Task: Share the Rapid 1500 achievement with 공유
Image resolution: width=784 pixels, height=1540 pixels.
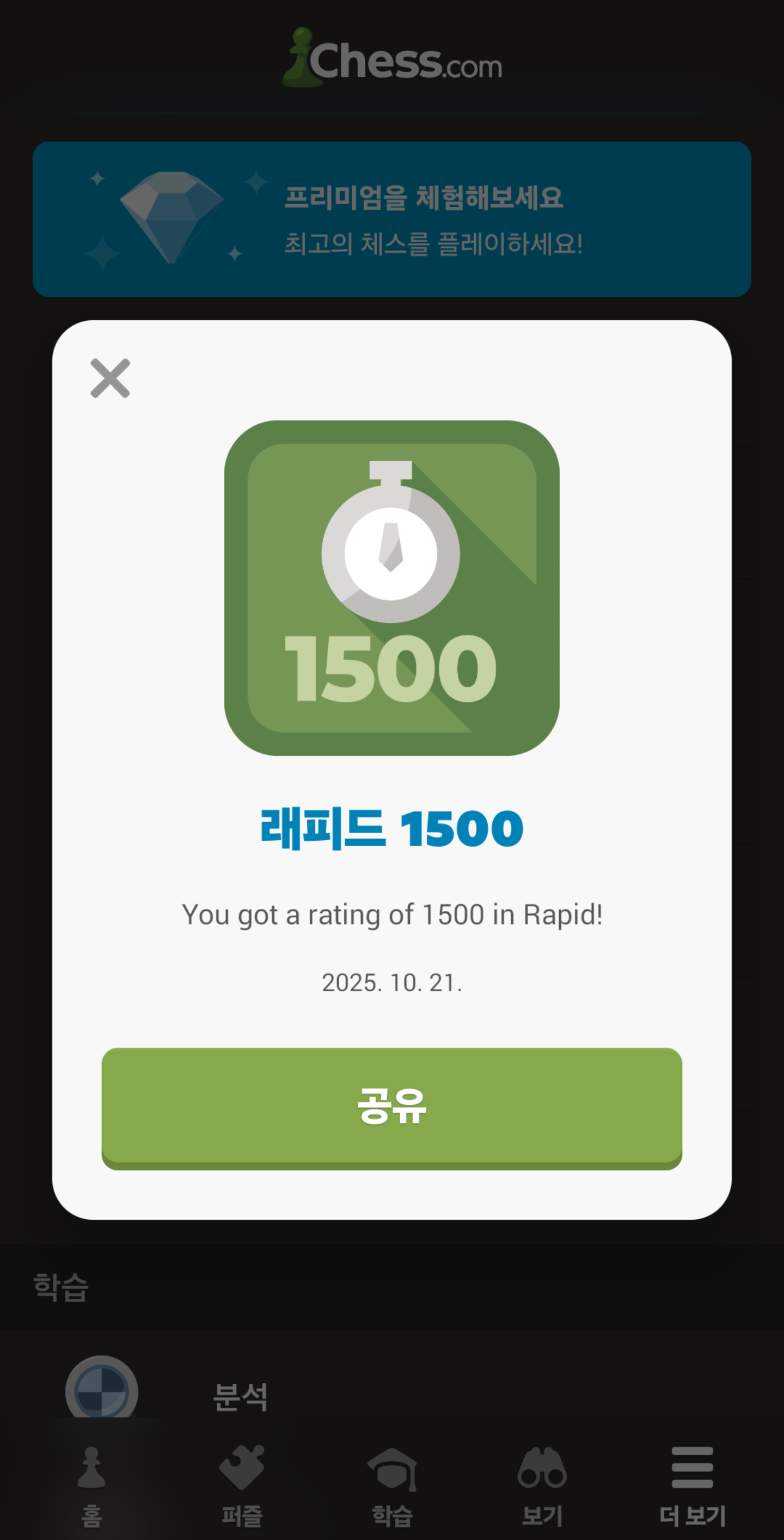Action: pyautogui.click(x=392, y=1106)
